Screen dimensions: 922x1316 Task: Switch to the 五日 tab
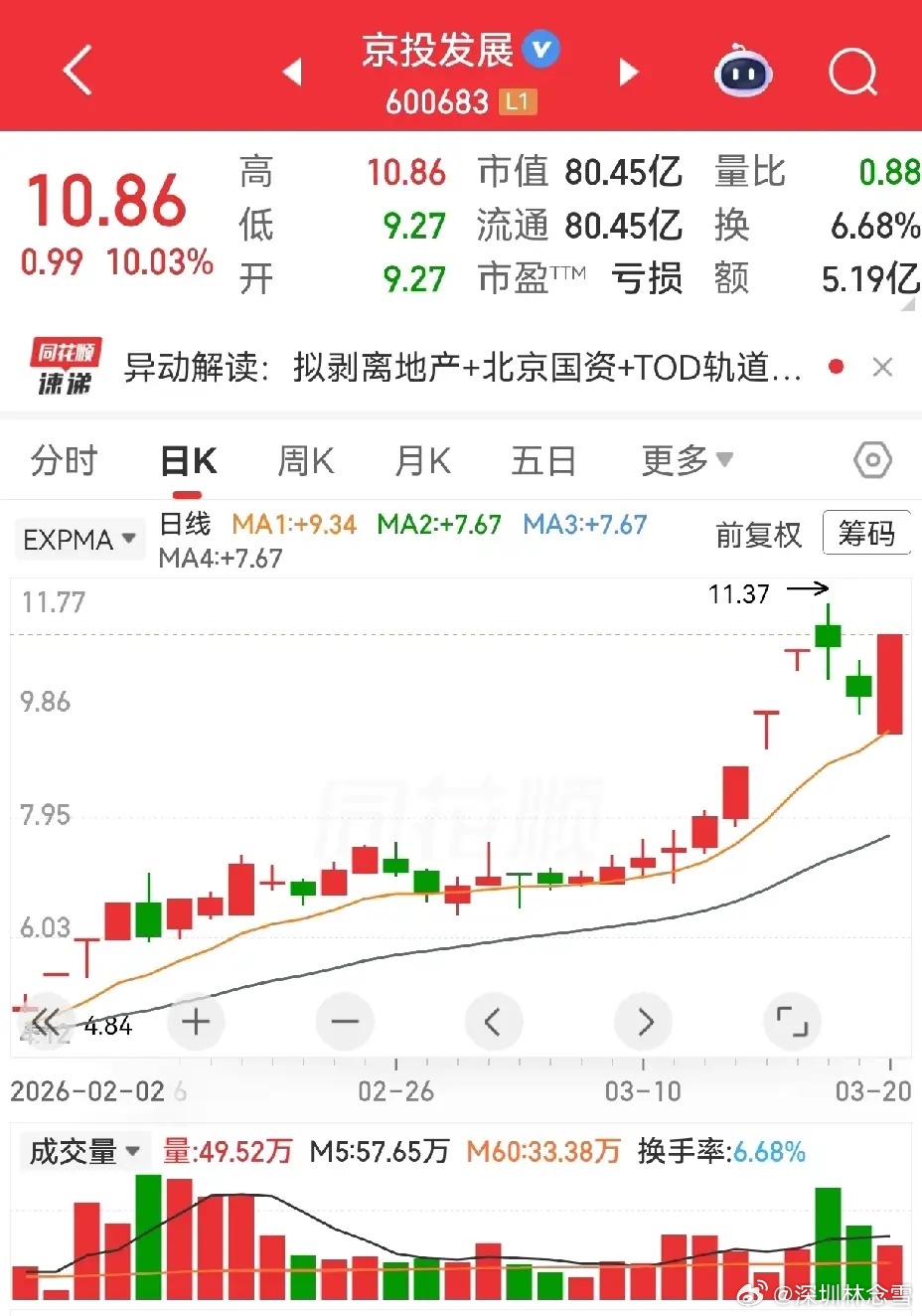543,461
